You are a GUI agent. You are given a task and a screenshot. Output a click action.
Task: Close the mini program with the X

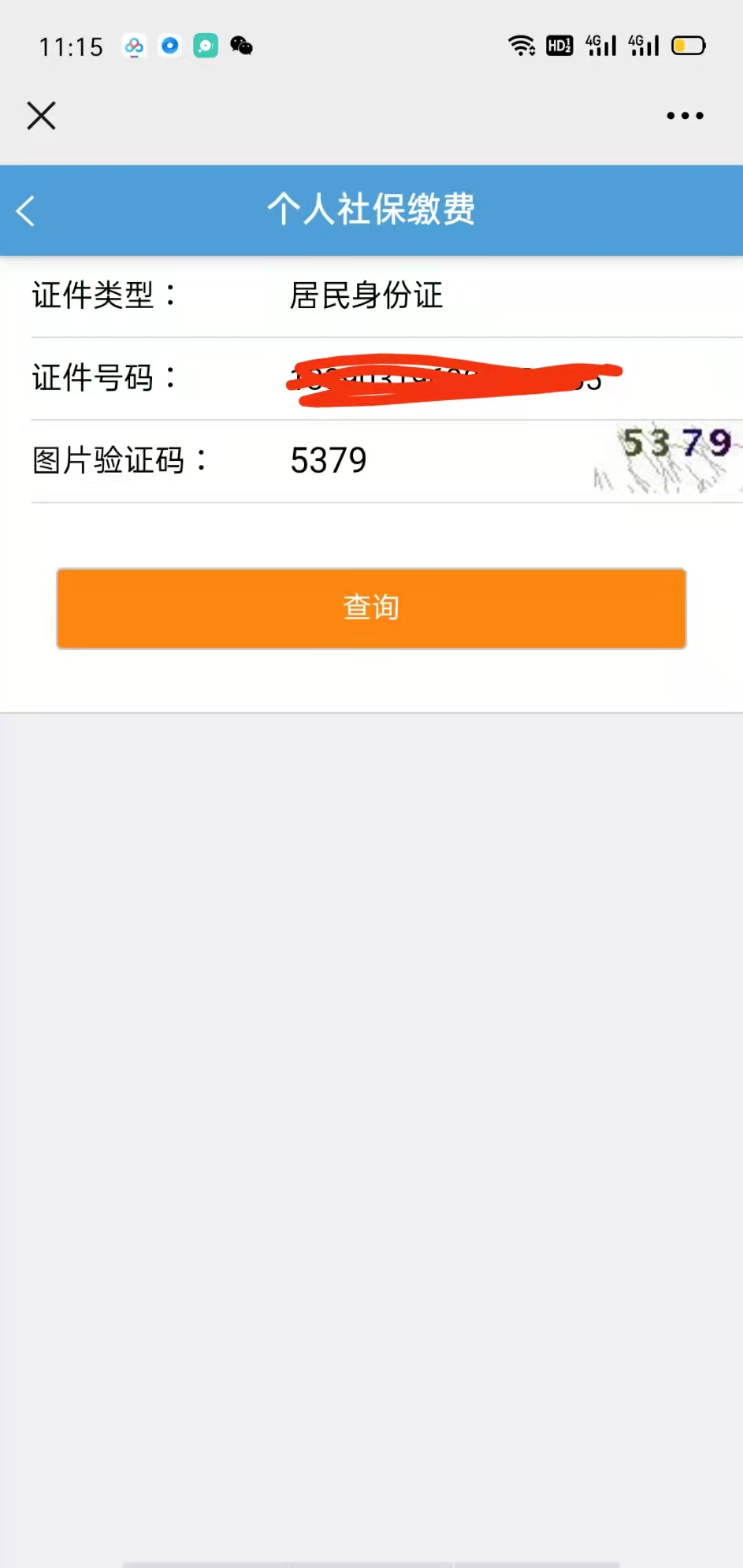click(41, 116)
